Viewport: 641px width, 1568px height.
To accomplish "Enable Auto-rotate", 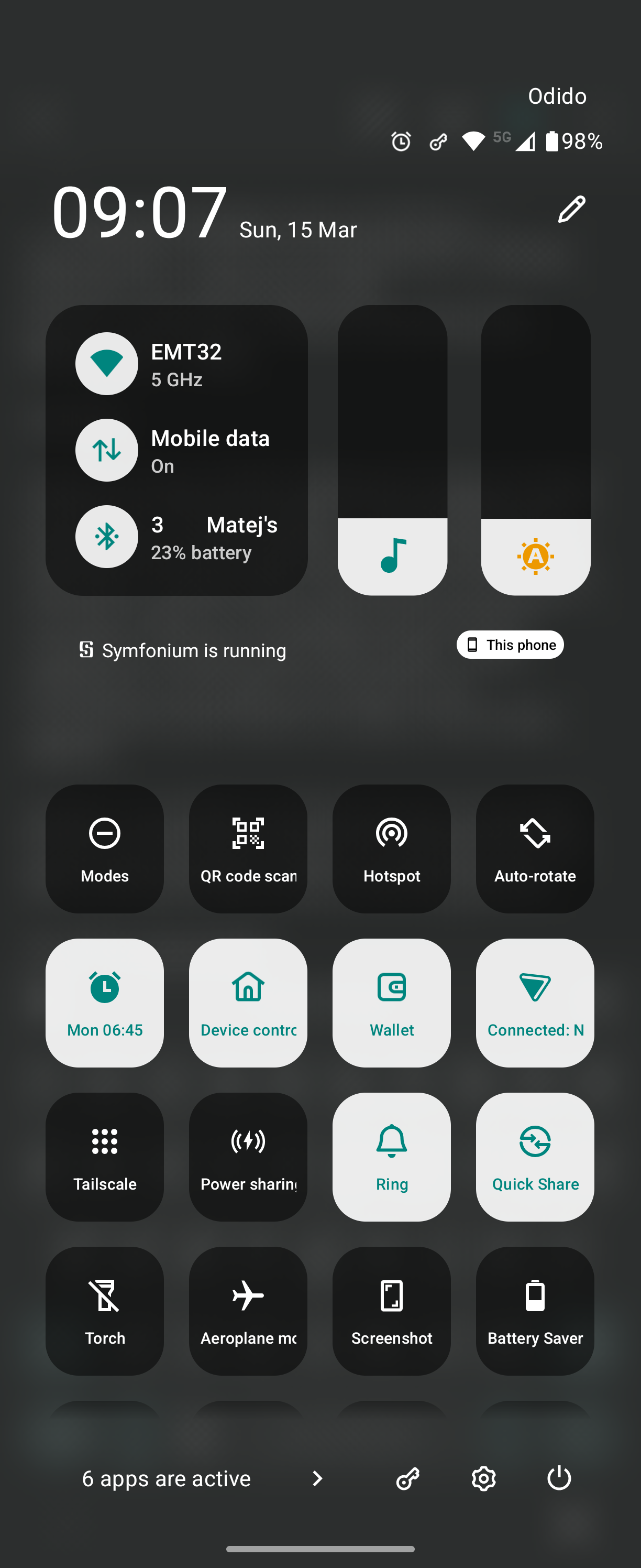I will click(535, 848).
